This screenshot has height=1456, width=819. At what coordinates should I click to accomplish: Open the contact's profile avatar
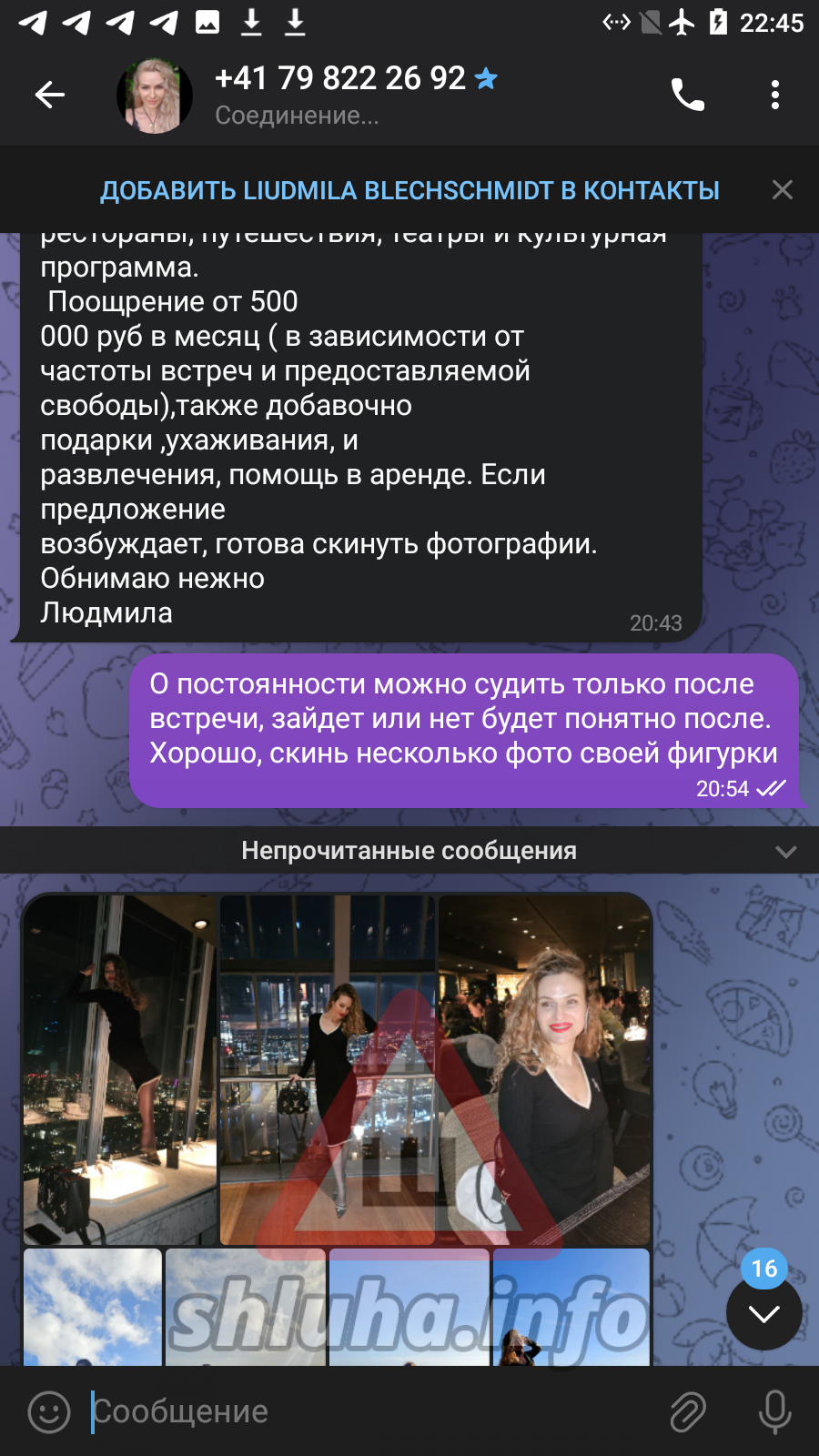(154, 96)
